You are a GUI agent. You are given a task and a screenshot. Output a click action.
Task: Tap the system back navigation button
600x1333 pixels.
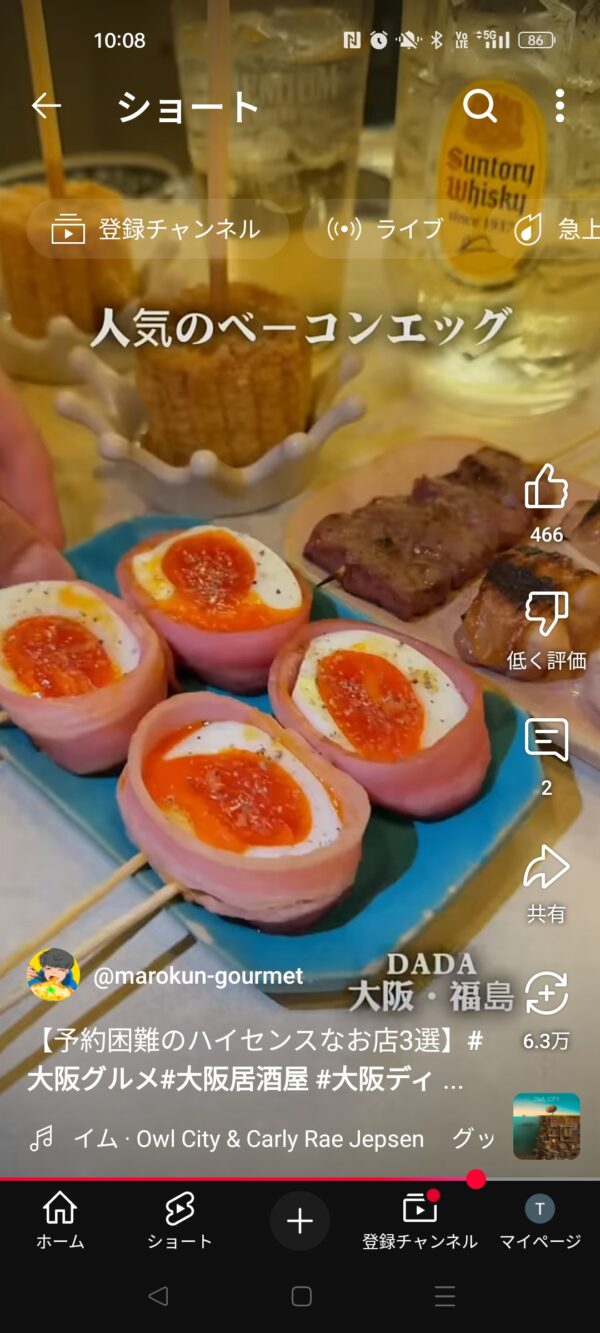[157, 1296]
